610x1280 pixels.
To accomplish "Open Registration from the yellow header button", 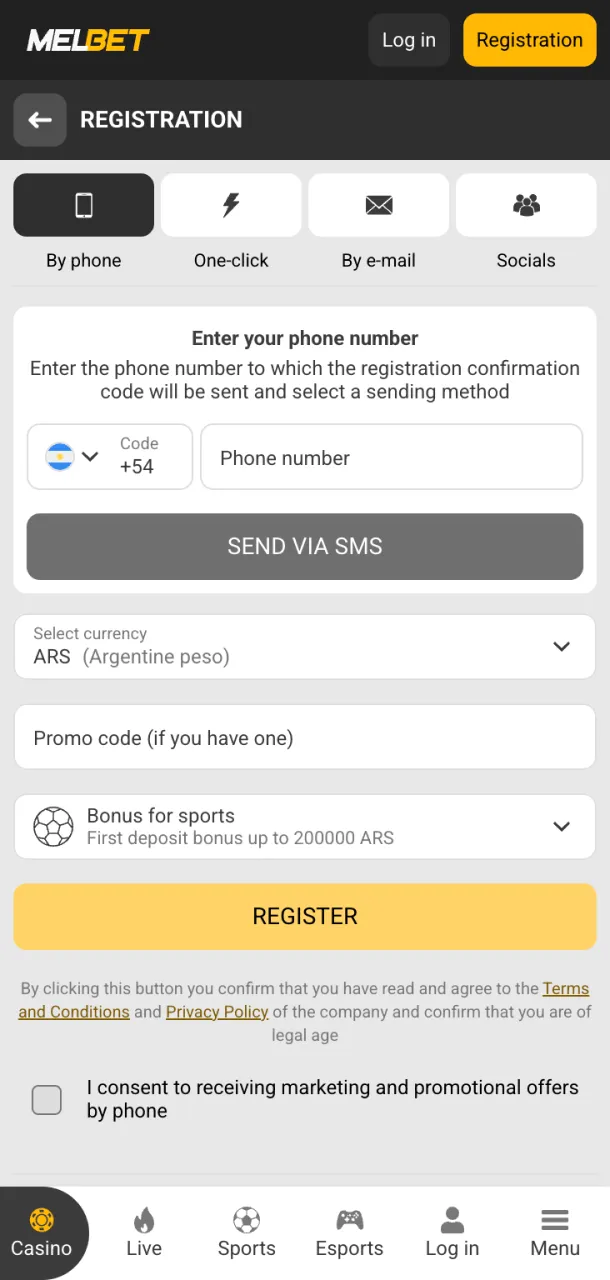I will pos(529,40).
